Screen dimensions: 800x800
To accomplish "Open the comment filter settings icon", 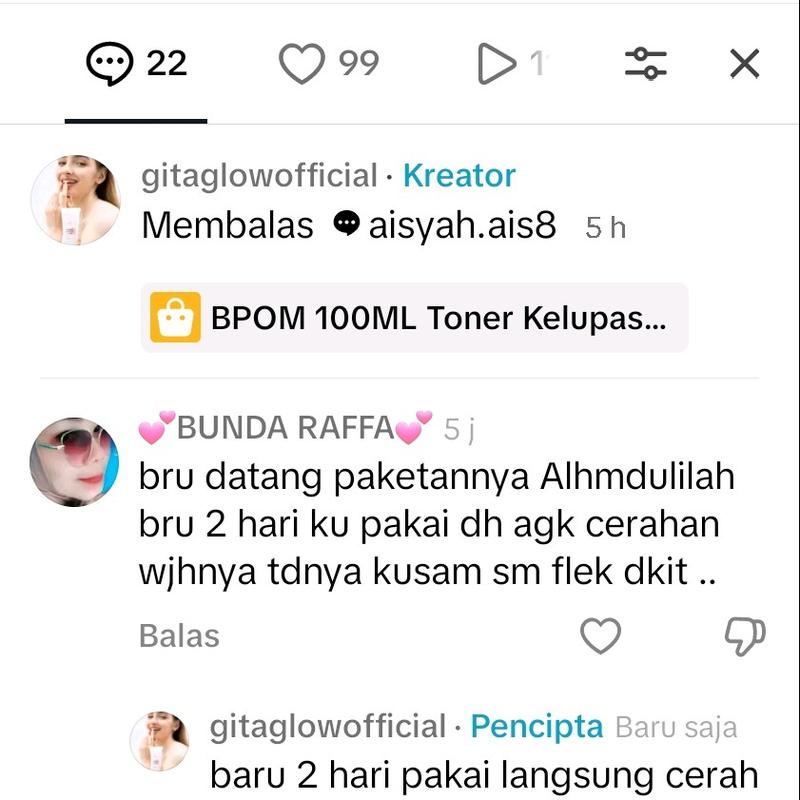I will tap(646, 65).
